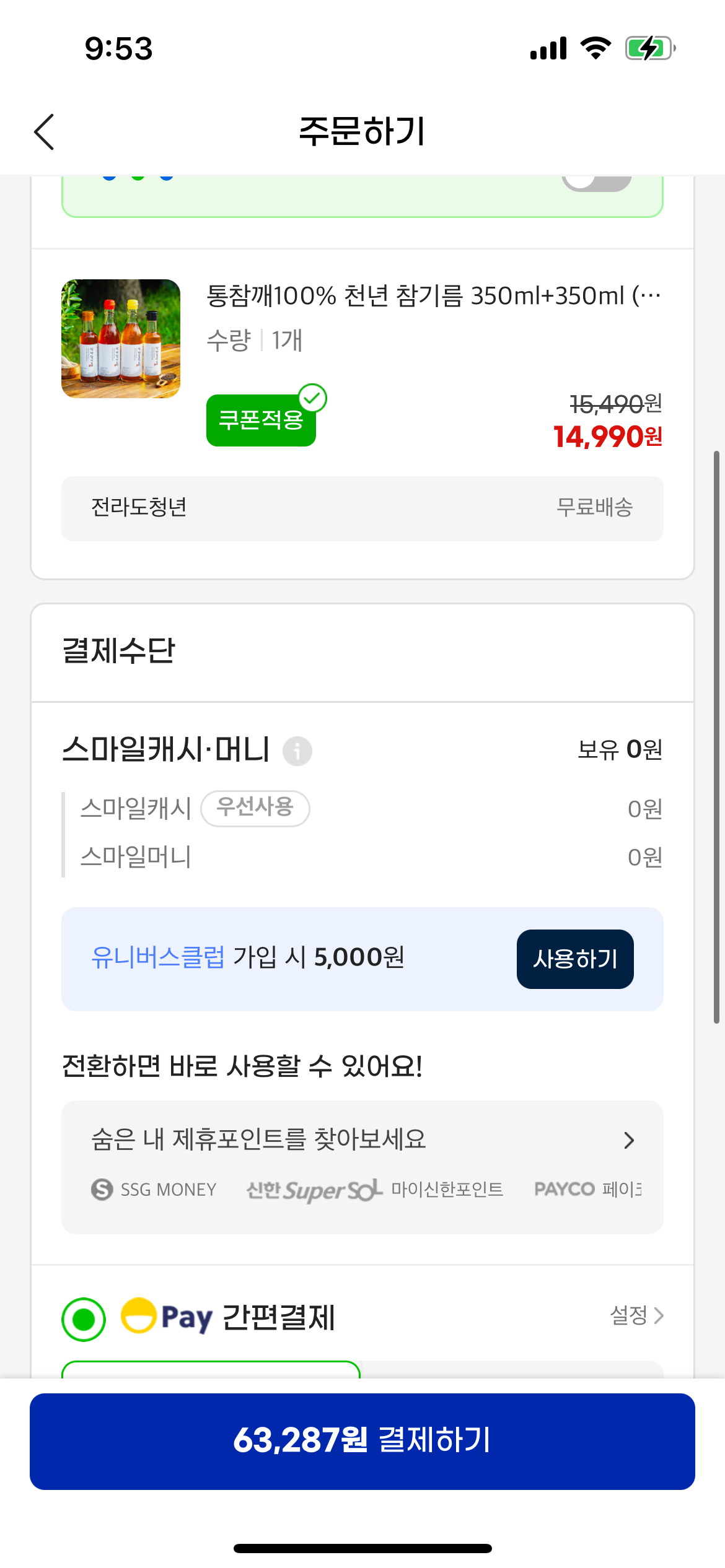The height and width of the screenshot is (1568, 725).
Task: Open the 유니버스클럽 link
Action: click(x=158, y=958)
